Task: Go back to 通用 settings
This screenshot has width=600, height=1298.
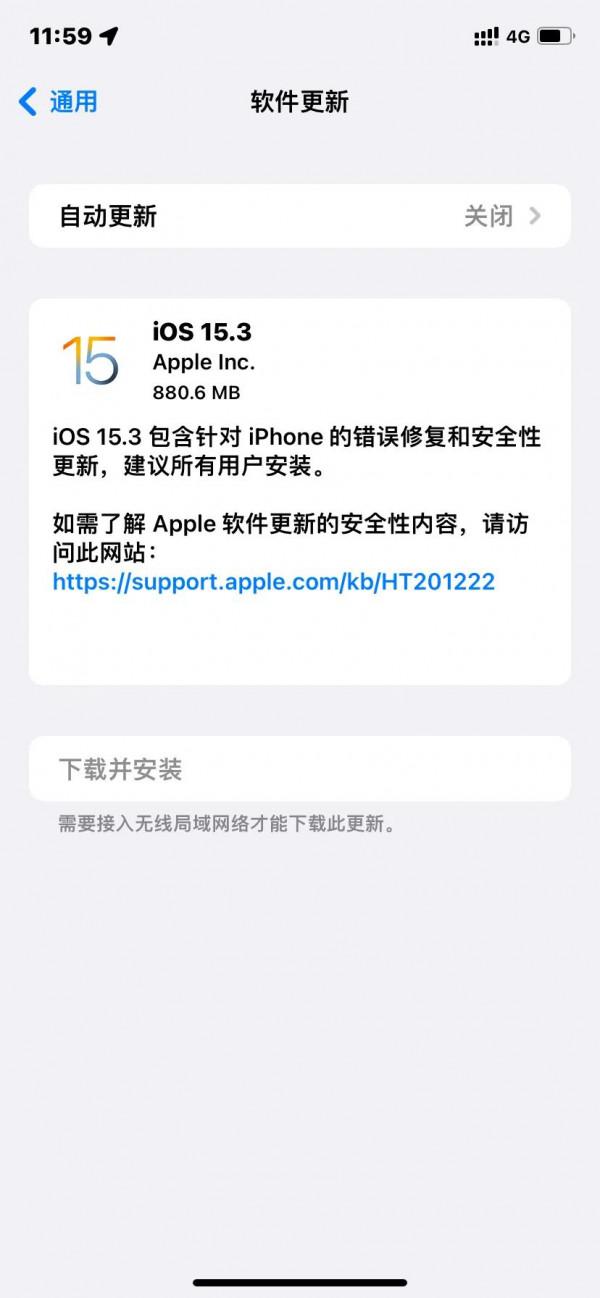Action: [x=59, y=101]
